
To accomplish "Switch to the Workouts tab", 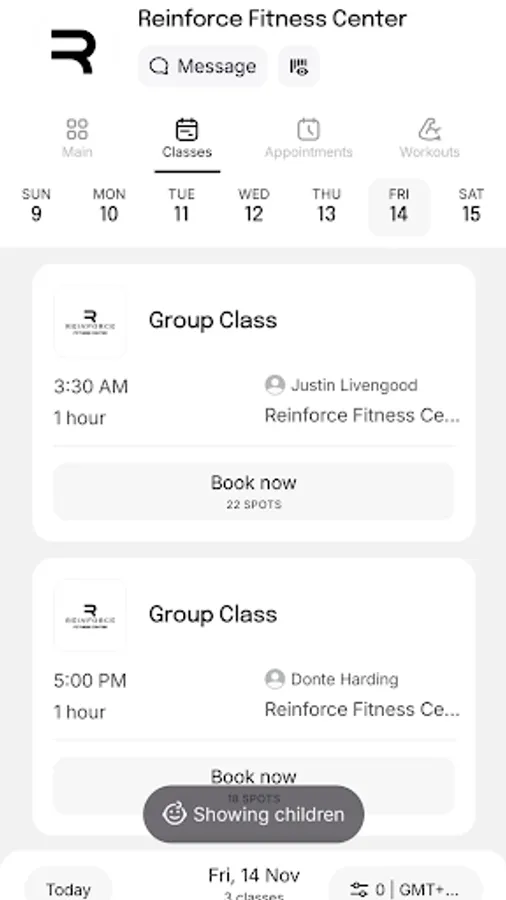I will click(x=429, y=138).
